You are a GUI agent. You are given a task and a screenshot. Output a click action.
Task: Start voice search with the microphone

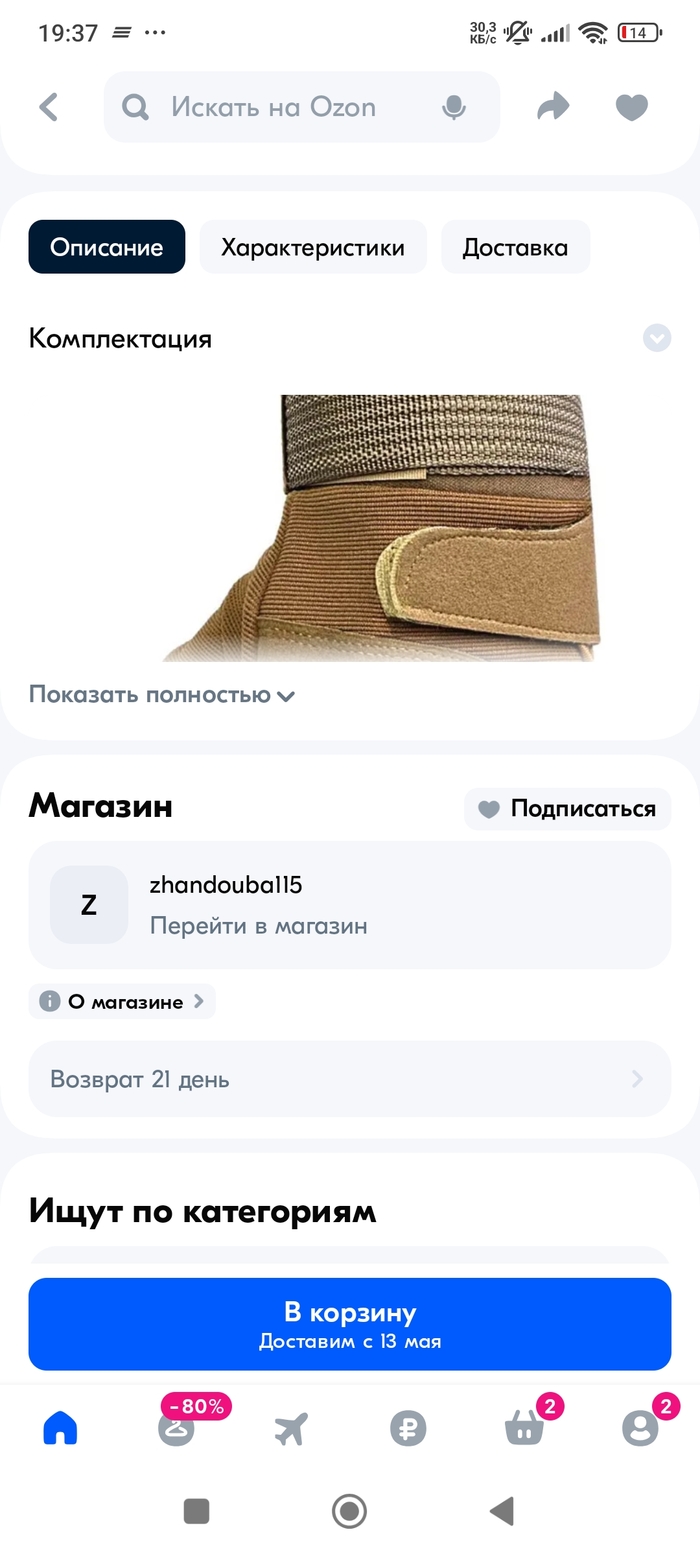coord(454,107)
